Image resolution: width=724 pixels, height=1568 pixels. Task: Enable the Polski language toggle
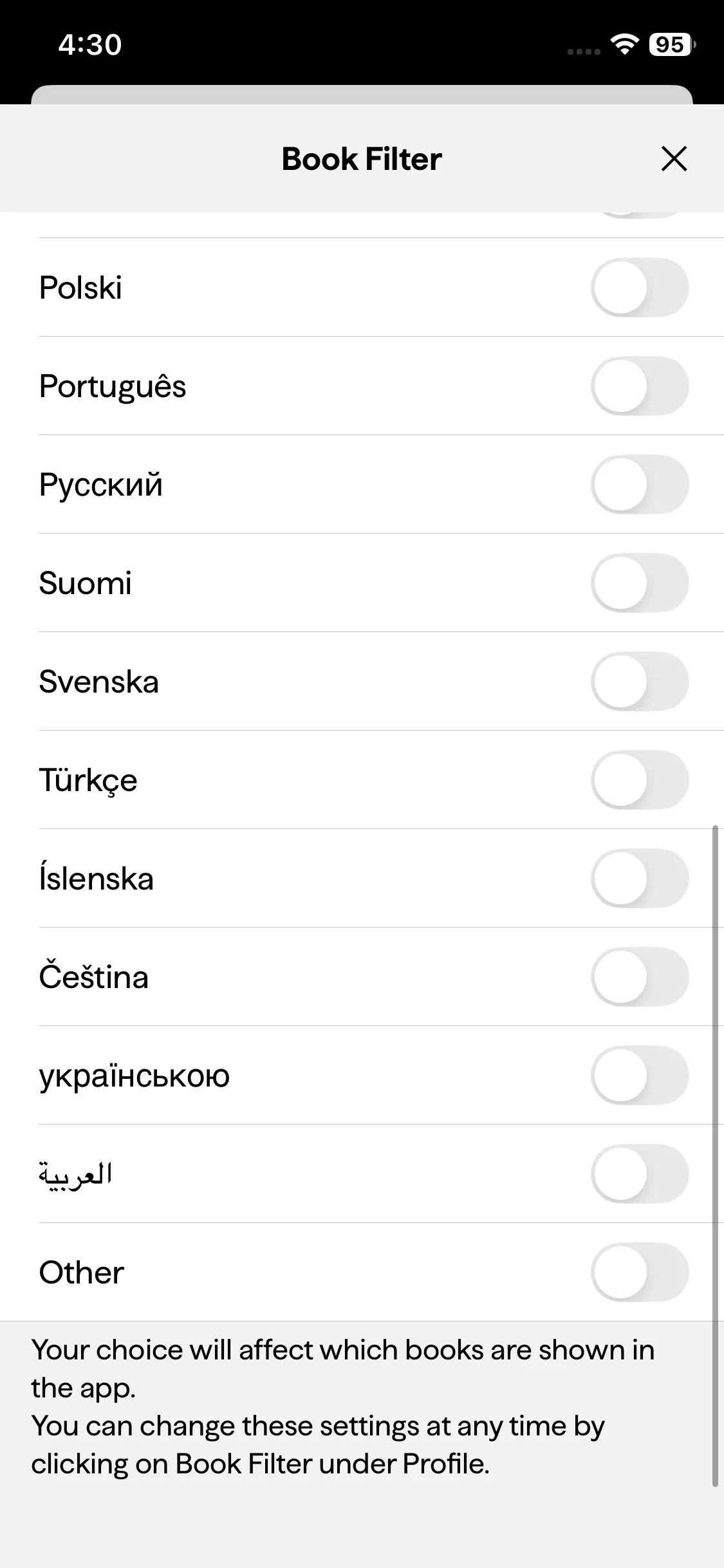(x=640, y=287)
